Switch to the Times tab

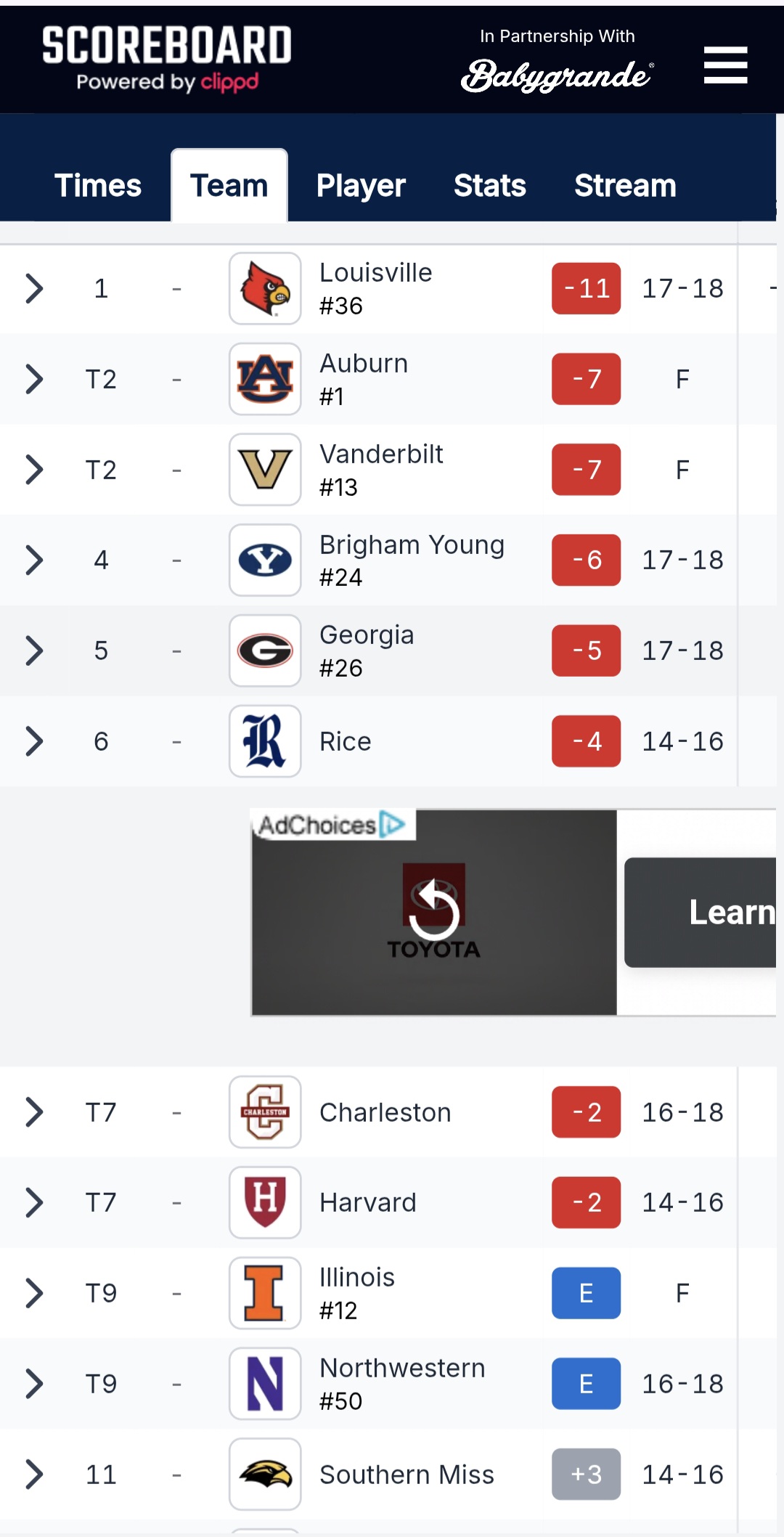click(x=98, y=186)
